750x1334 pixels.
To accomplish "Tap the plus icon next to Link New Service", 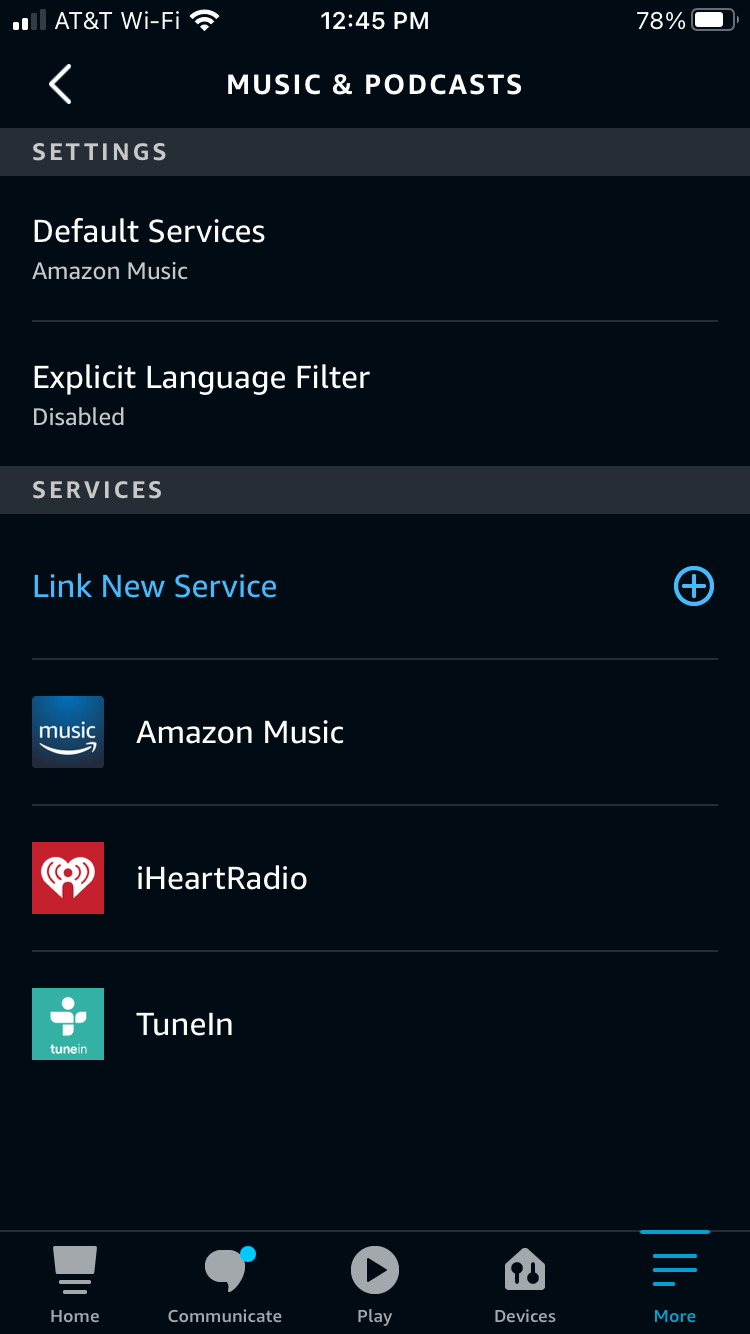I will pos(693,587).
